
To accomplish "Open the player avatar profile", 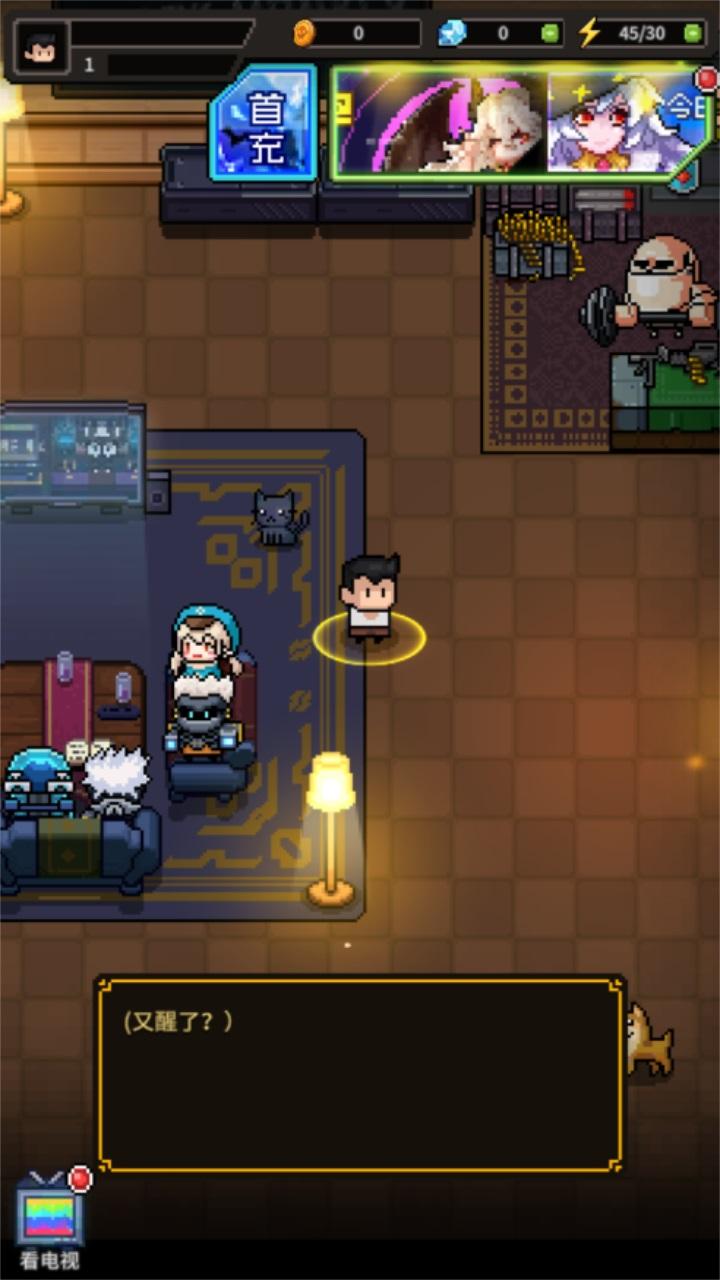I will (x=42, y=46).
